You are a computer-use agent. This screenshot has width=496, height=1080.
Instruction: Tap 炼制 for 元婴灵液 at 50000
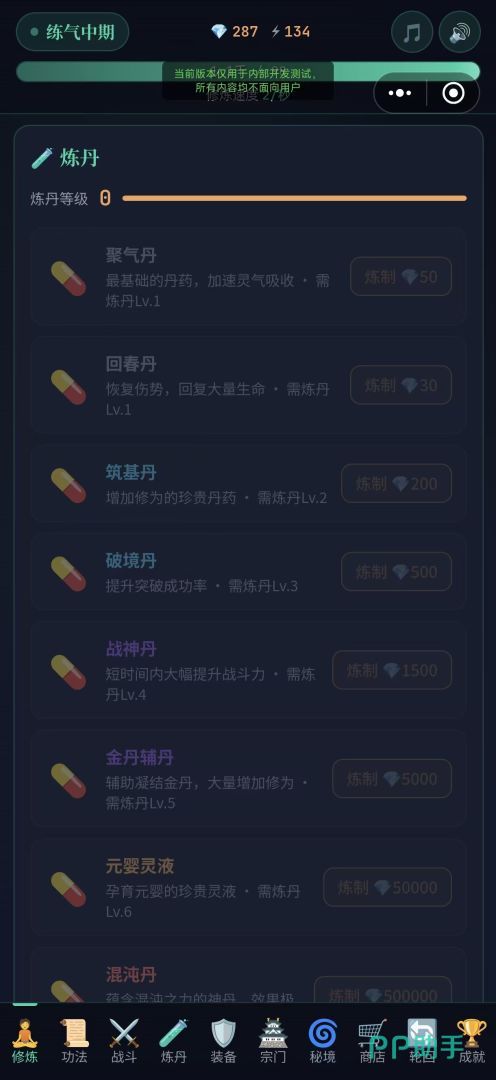coord(388,887)
